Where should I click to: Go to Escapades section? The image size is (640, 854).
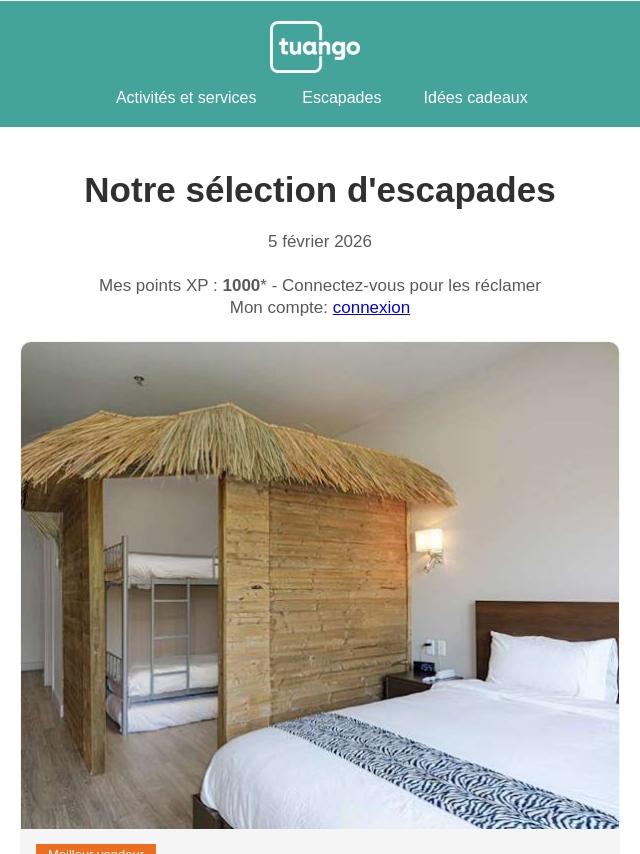coord(341,98)
